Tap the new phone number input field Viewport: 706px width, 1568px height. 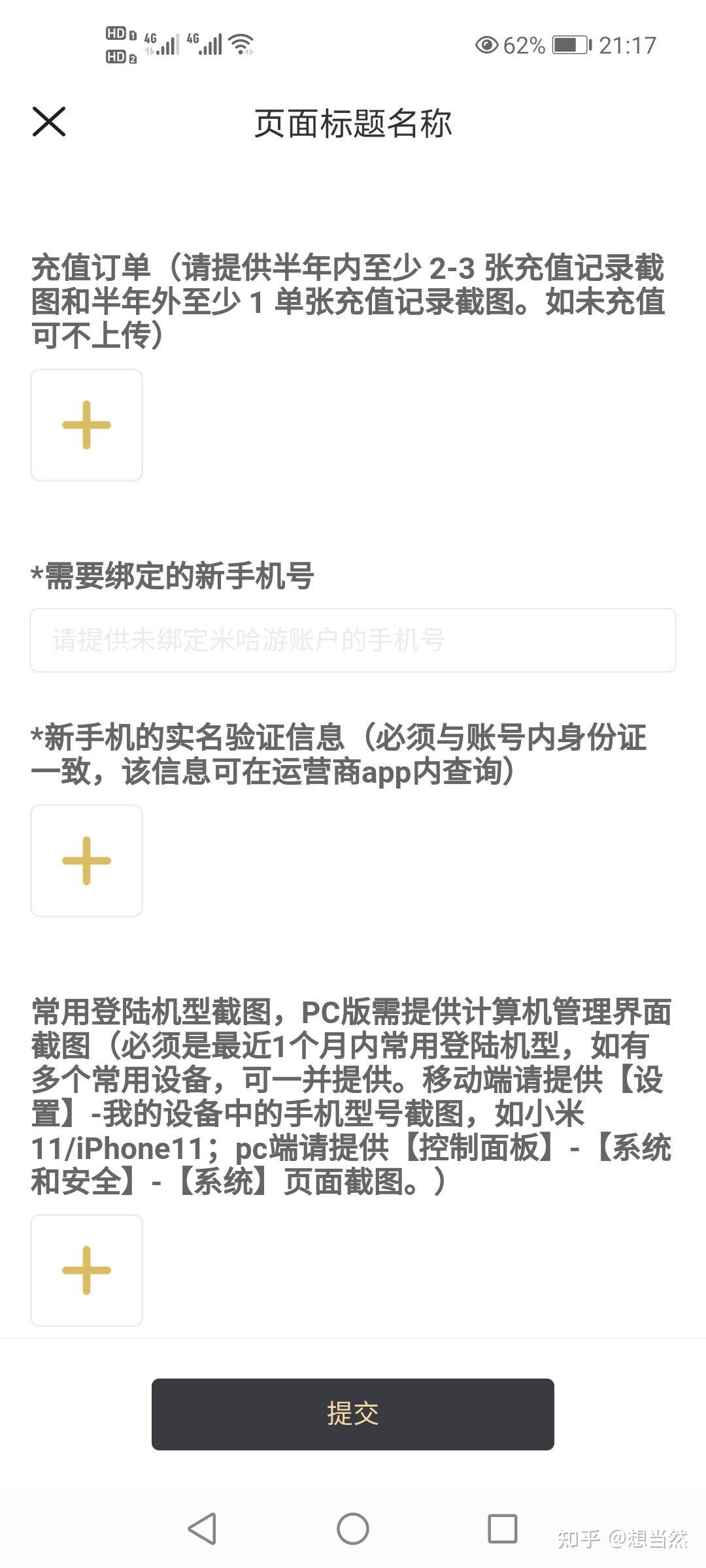pyautogui.click(x=353, y=640)
